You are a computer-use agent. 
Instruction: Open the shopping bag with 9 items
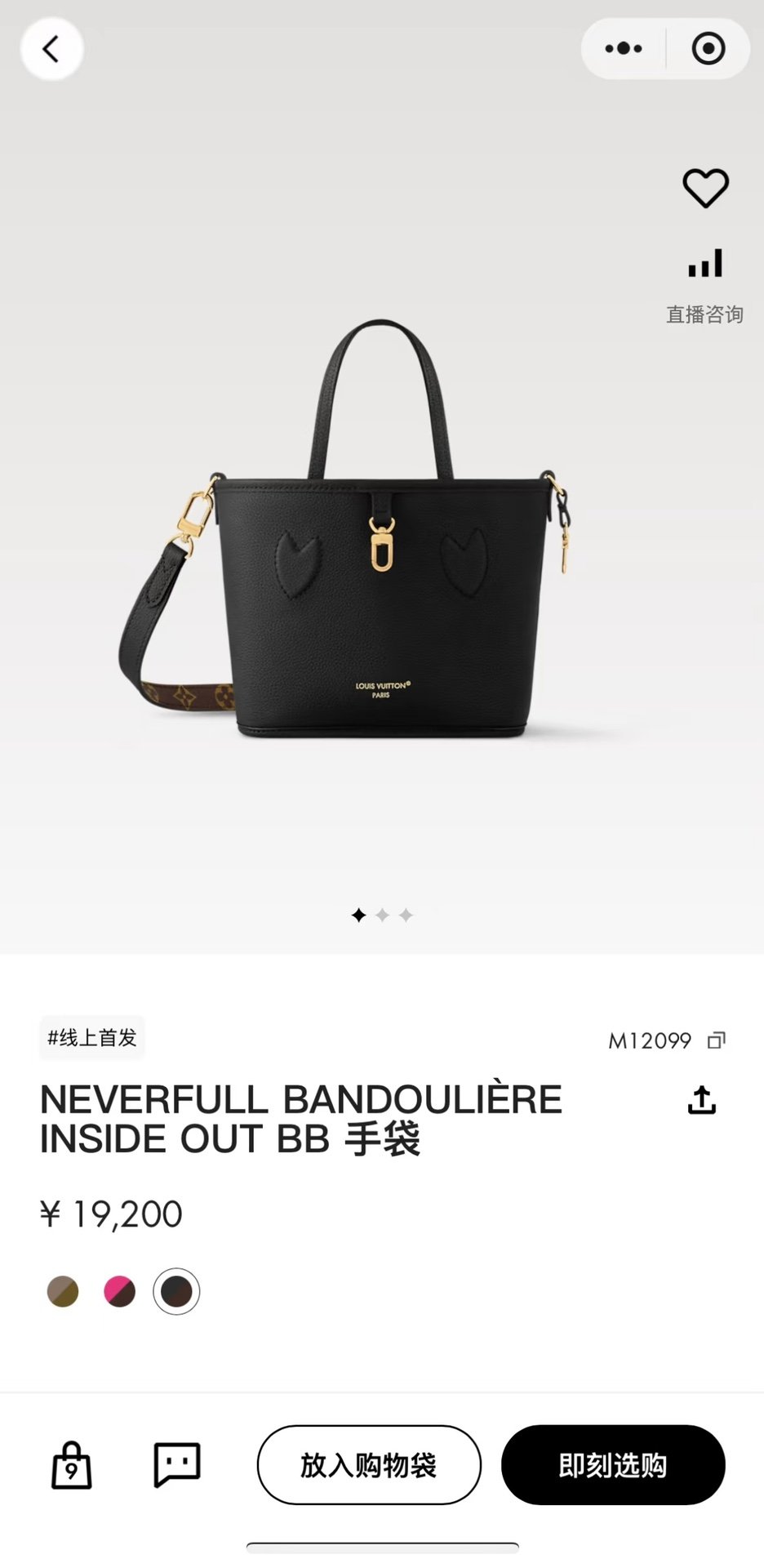[x=72, y=1464]
